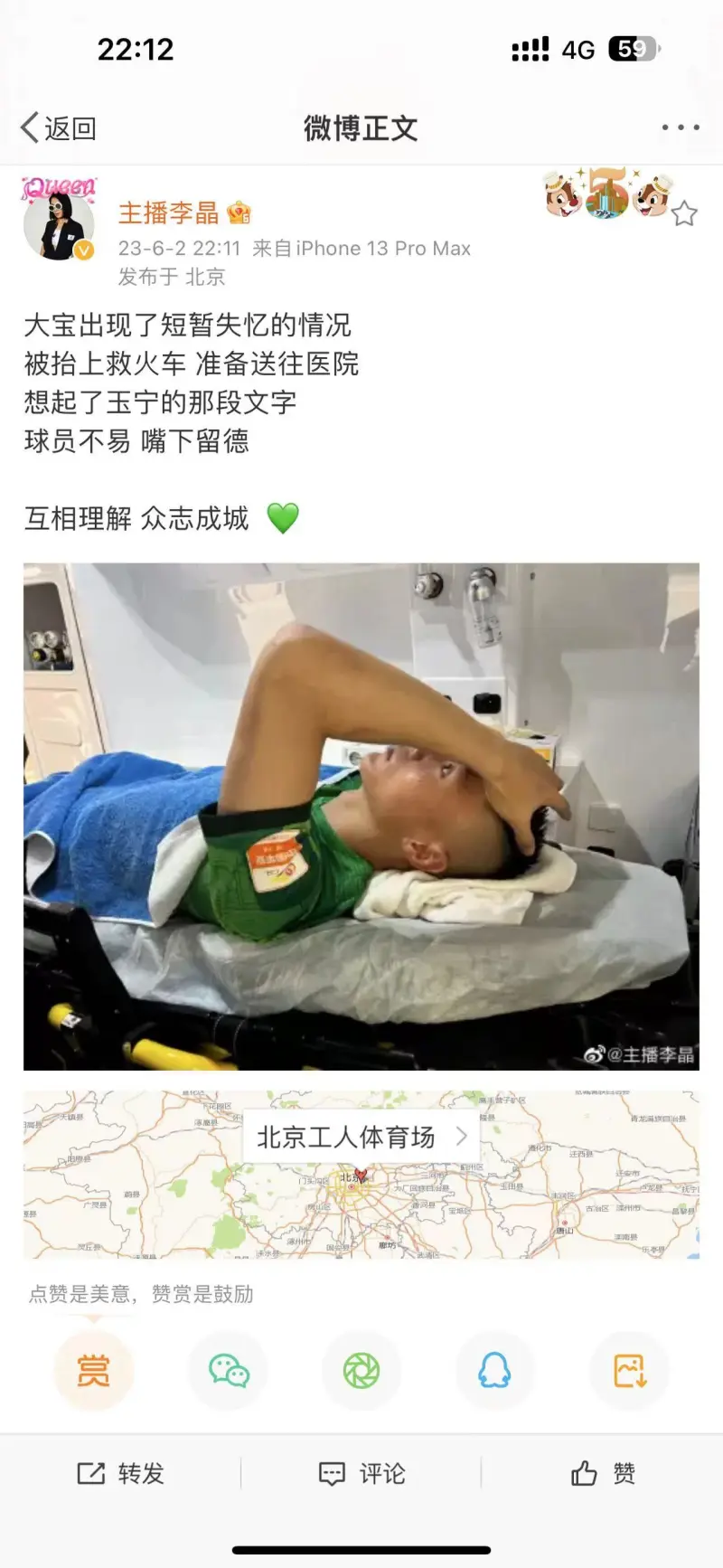Screen dimensions: 723x1568
Task: Save the post as an image
Action: pos(629,1371)
